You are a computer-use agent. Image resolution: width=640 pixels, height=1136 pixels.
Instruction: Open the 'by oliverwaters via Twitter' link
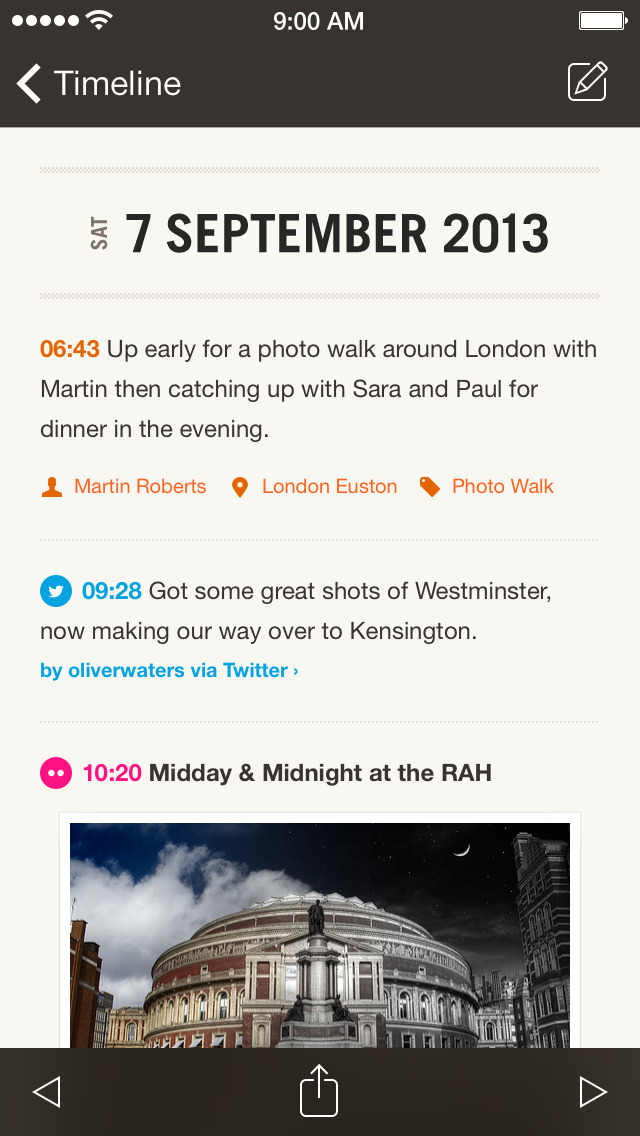(169, 671)
